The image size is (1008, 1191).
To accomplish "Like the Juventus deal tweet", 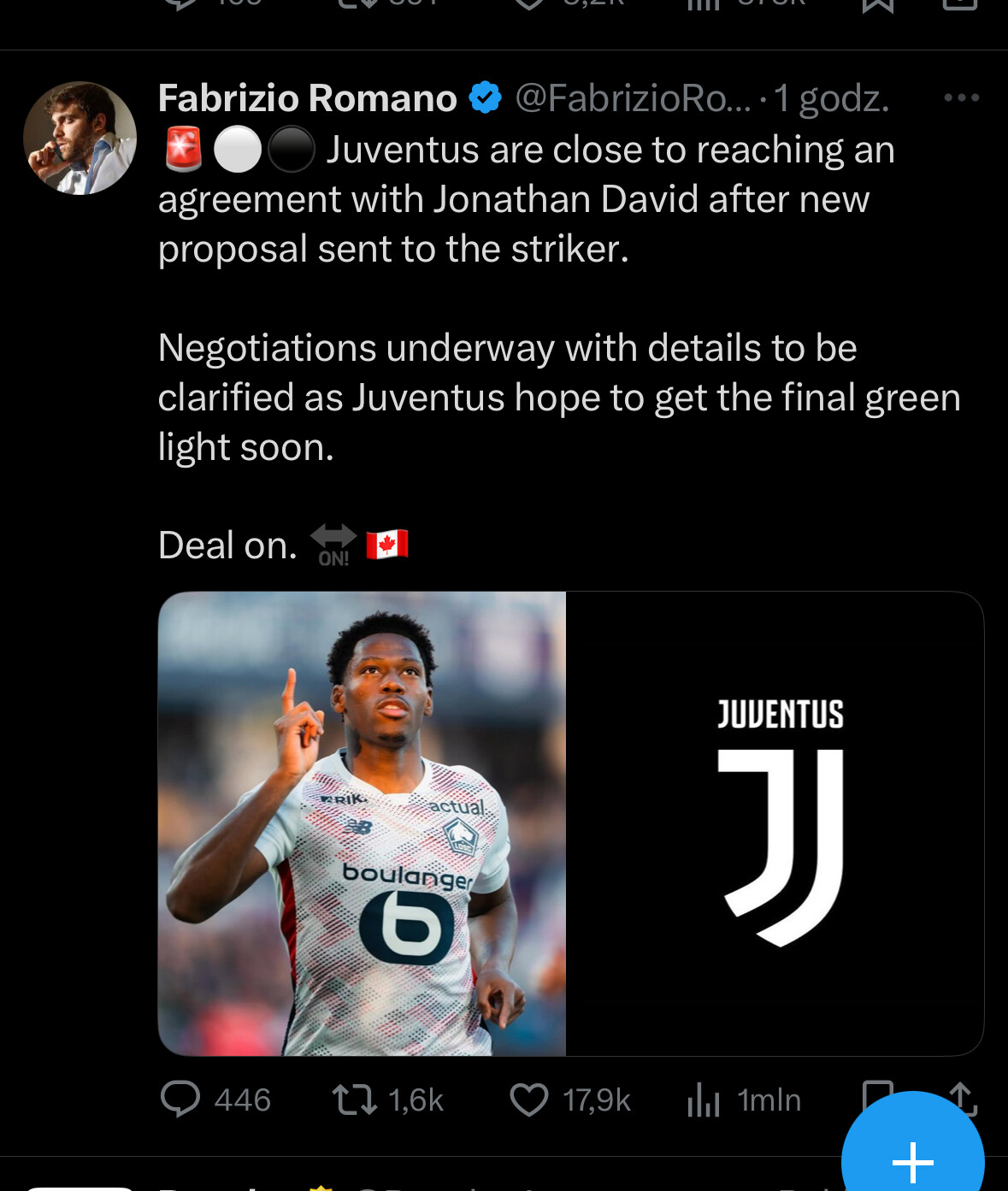I will pos(529,1100).
